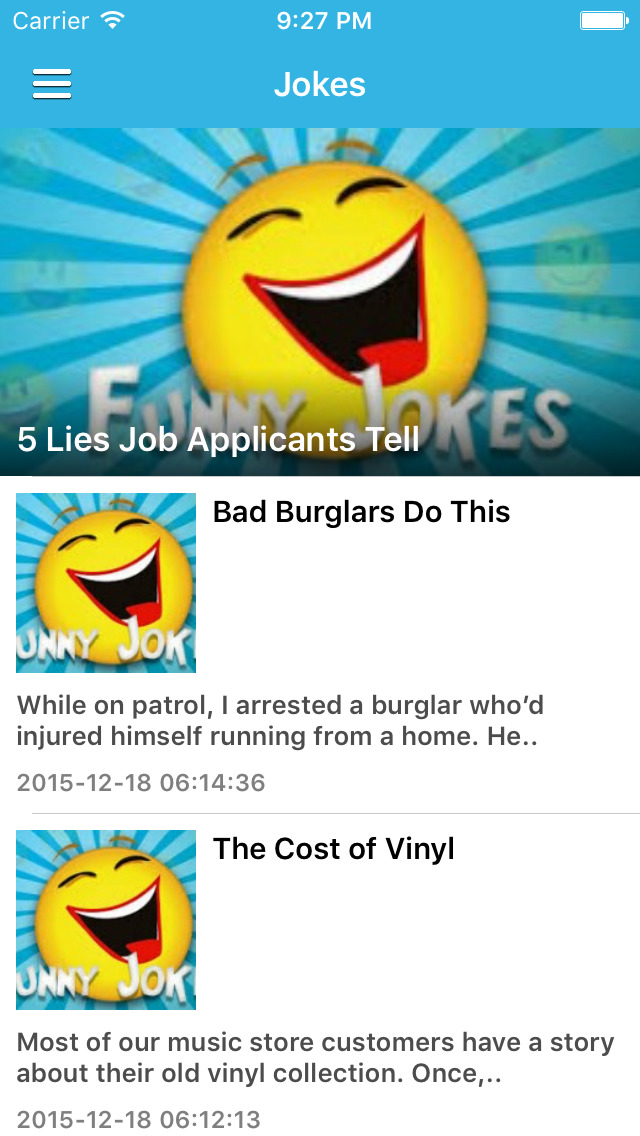Open the Bad Burglars Do This joke

tap(320, 644)
